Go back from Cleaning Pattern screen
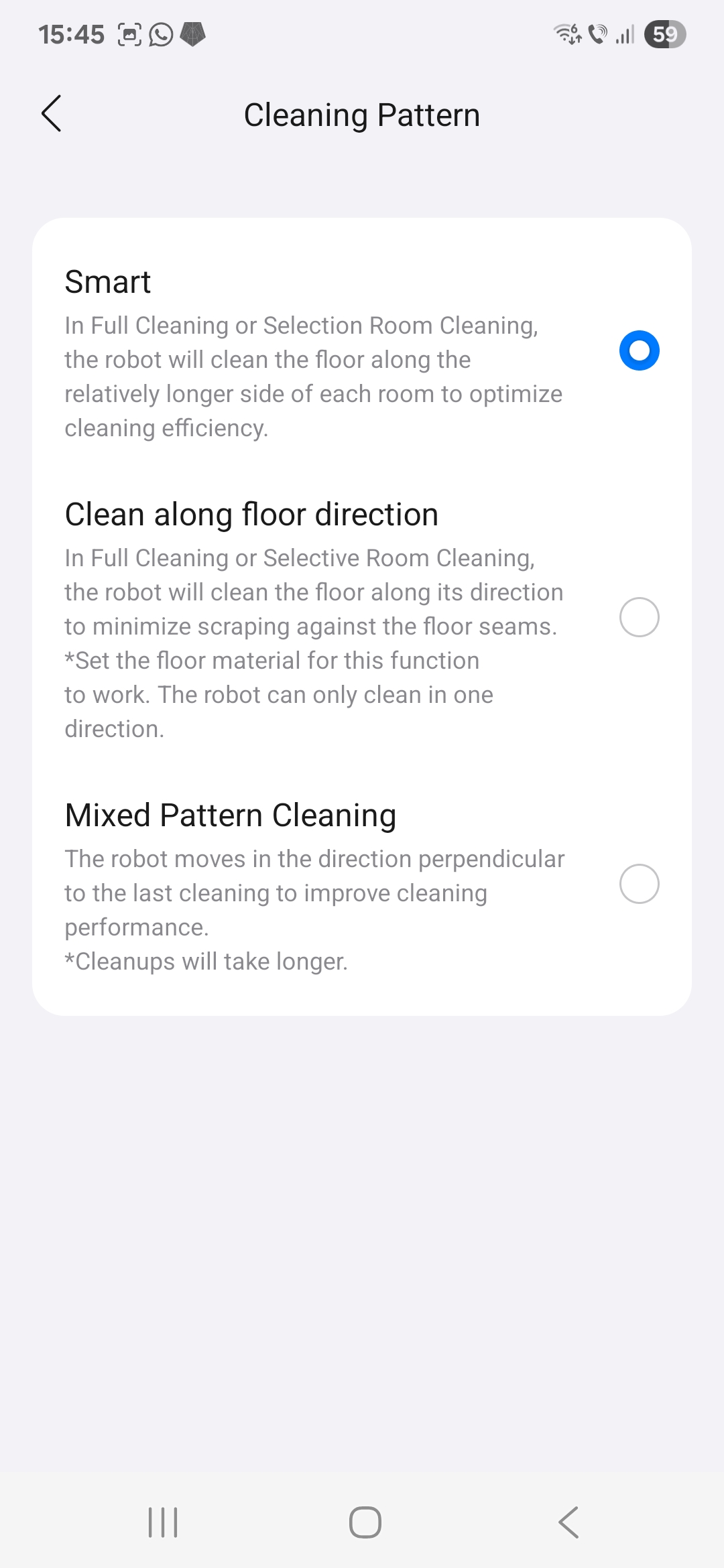Screen dimensions: 724x1568 point(52,114)
